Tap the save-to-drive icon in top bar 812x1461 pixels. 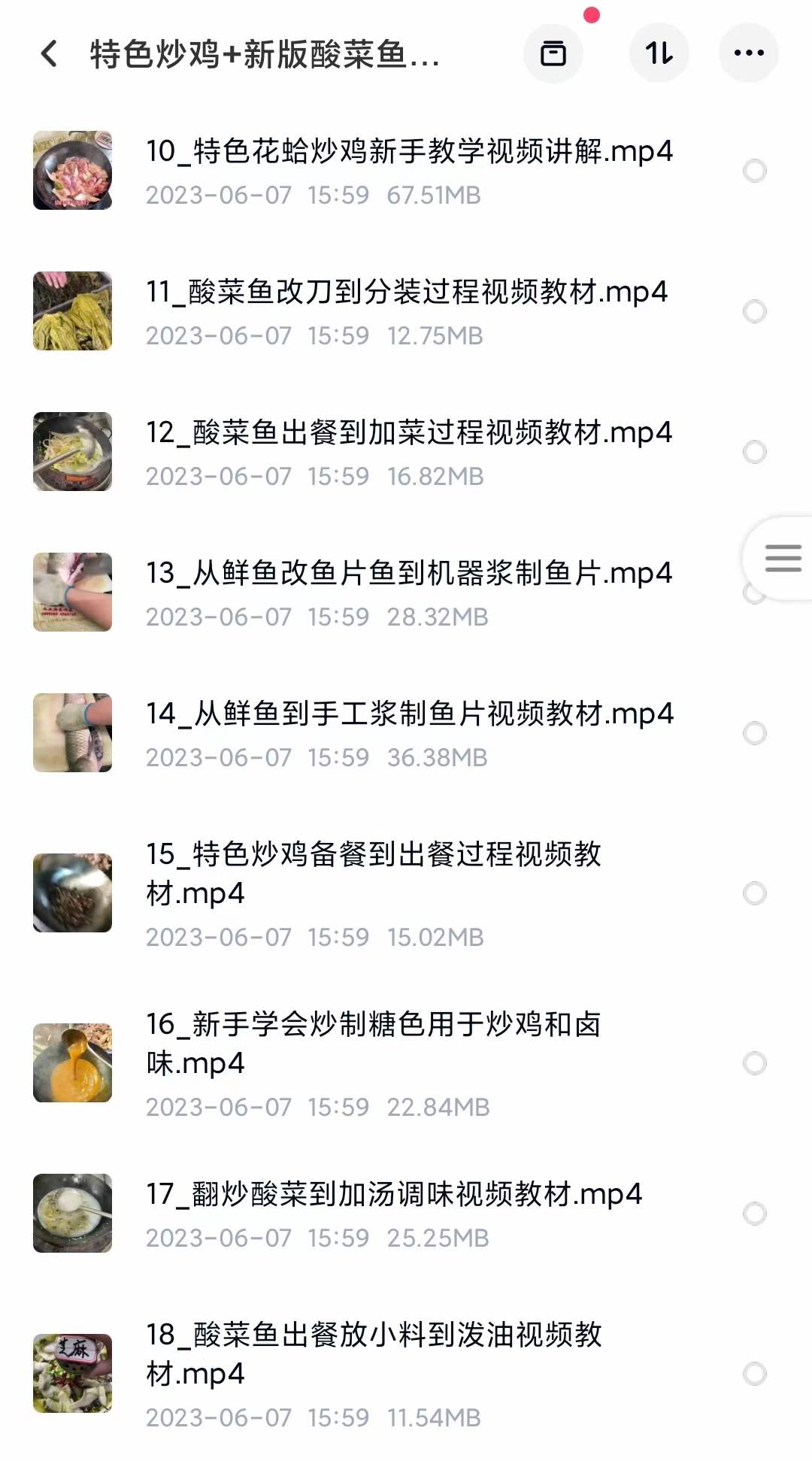click(554, 53)
